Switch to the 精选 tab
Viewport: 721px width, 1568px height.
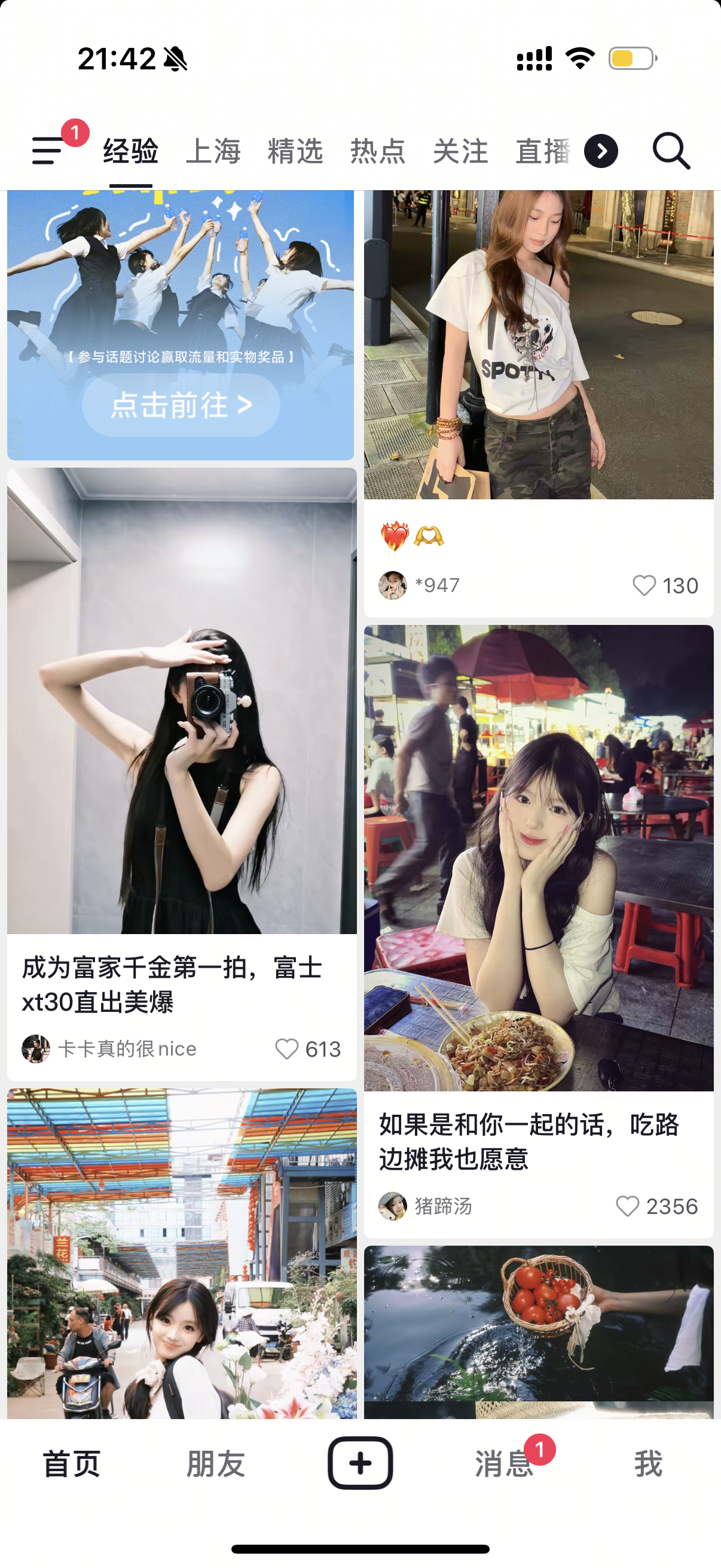click(x=295, y=151)
